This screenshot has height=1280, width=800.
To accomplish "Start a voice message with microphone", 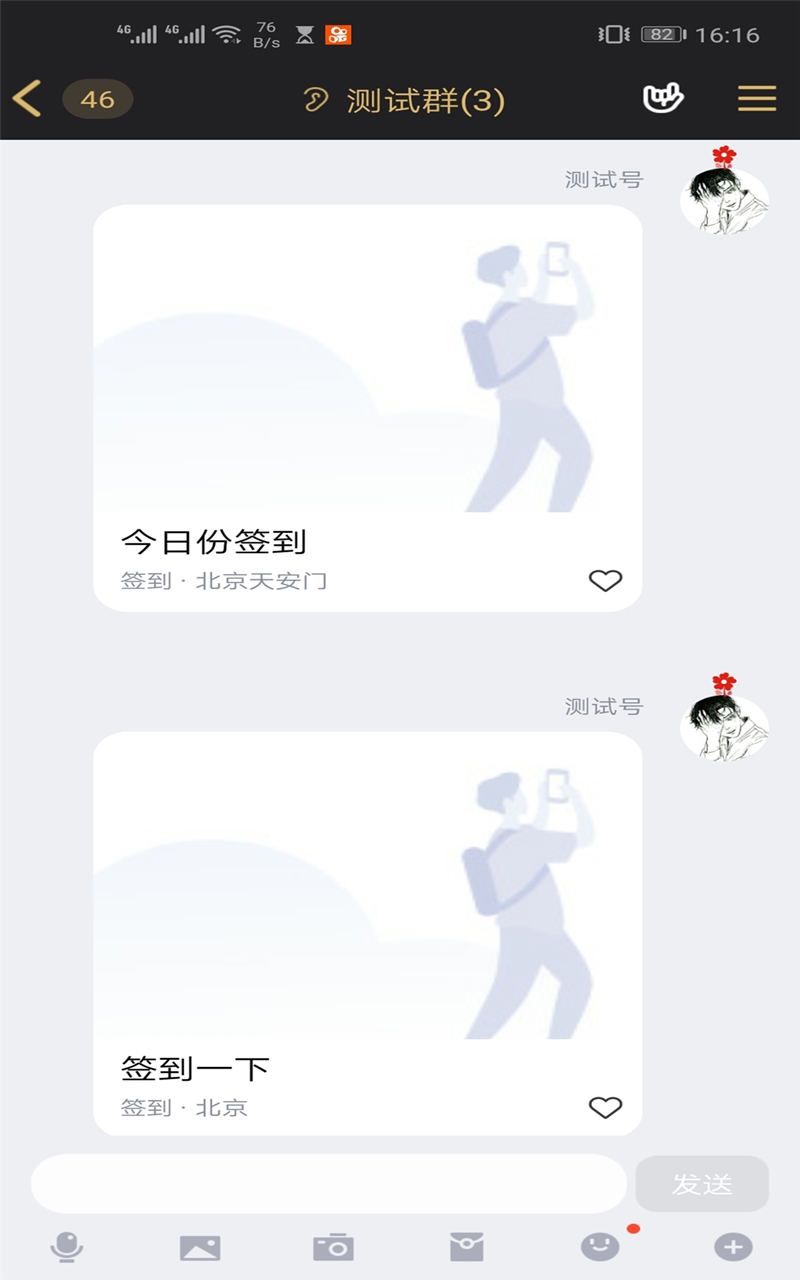I will 67,1247.
